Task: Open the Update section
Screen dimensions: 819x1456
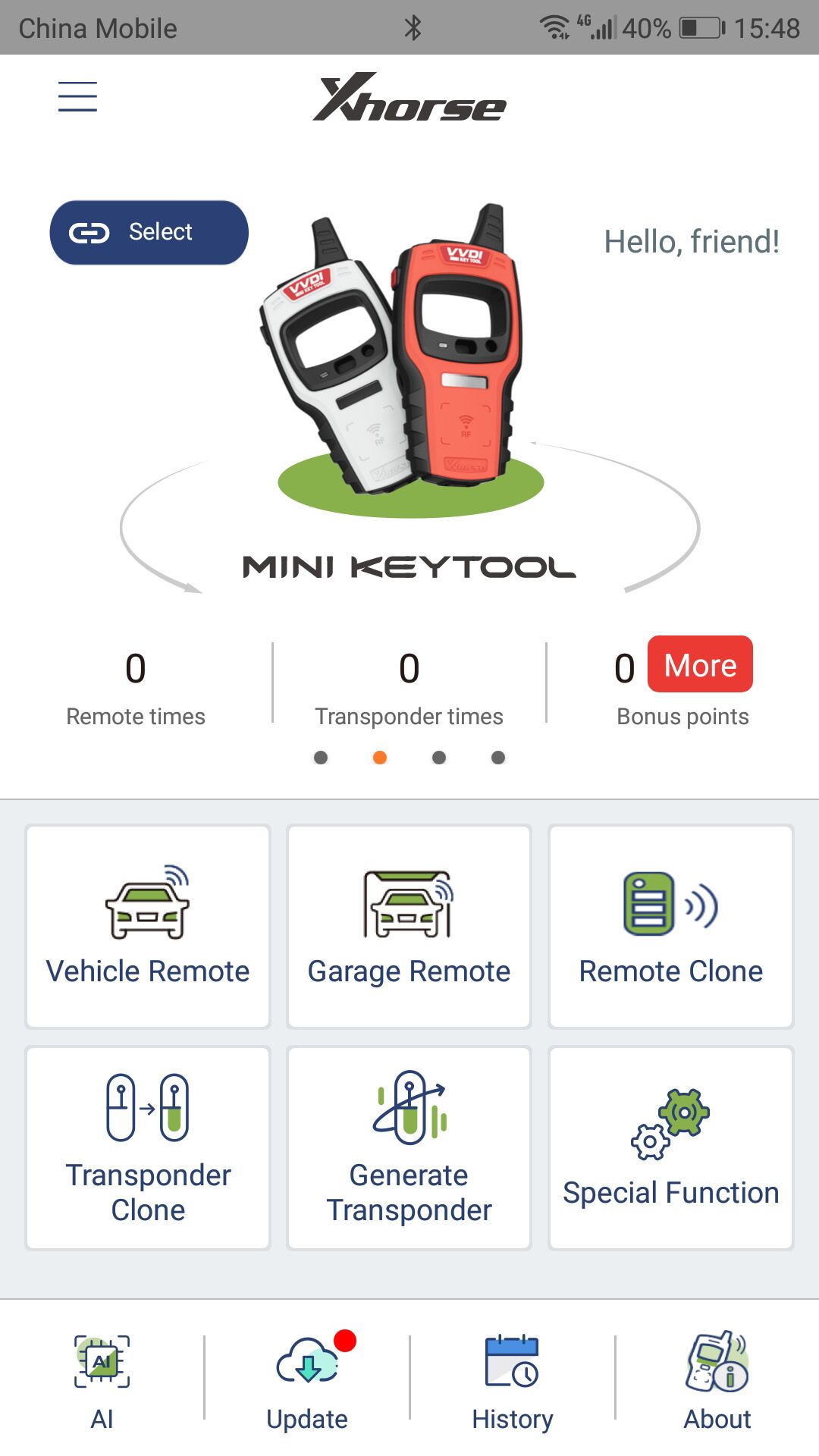Action: [x=307, y=1380]
